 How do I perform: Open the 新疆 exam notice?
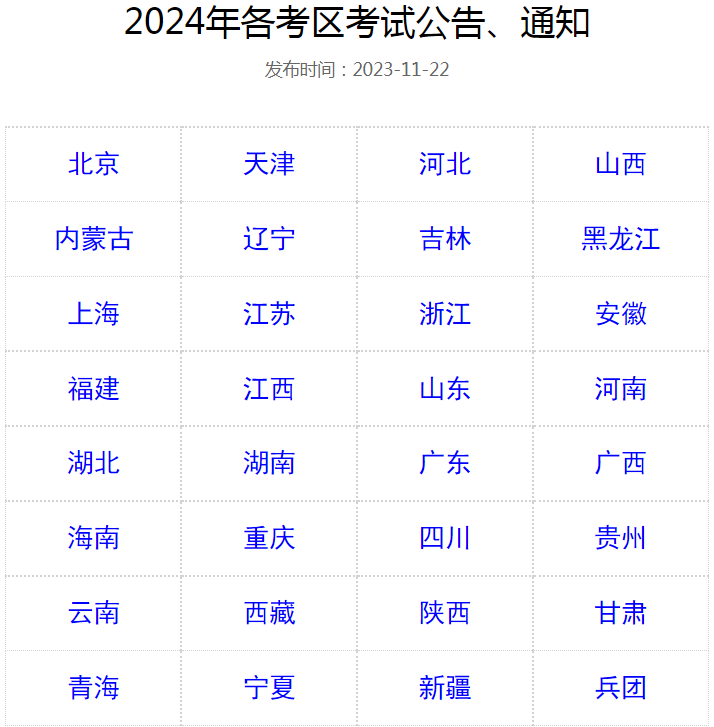445,688
